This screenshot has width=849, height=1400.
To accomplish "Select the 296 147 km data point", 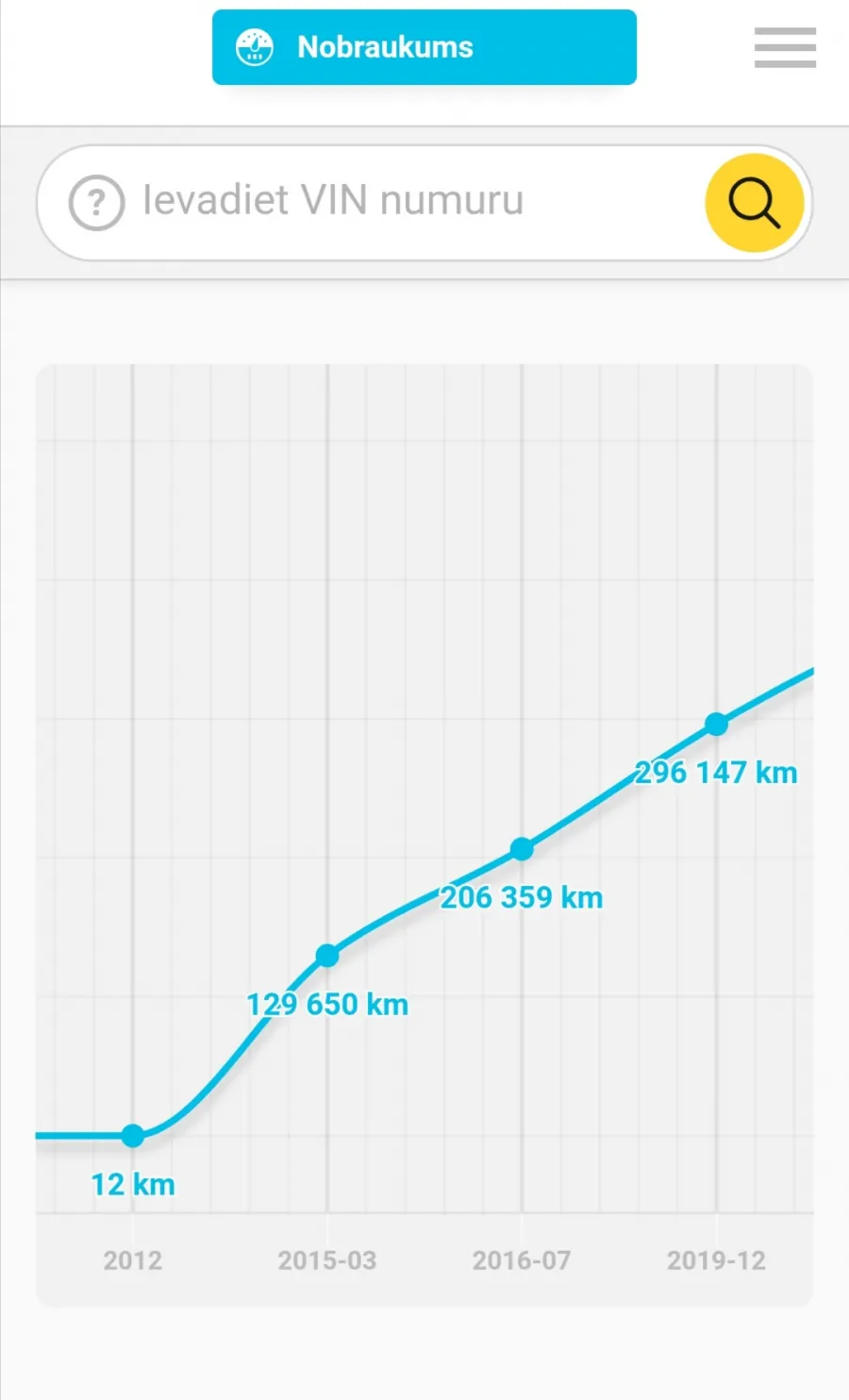I will (717, 725).
